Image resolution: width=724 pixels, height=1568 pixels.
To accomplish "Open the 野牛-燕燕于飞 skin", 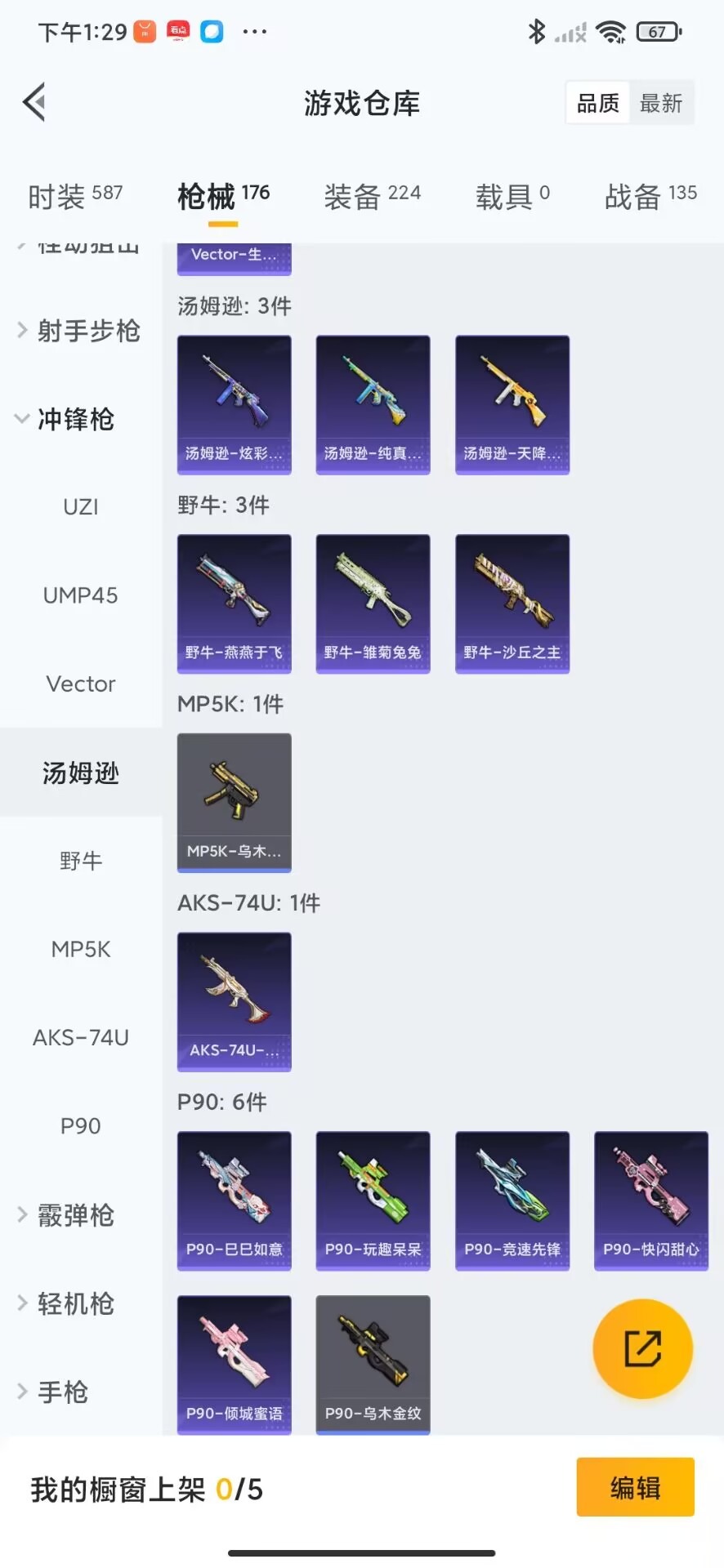I will [235, 604].
